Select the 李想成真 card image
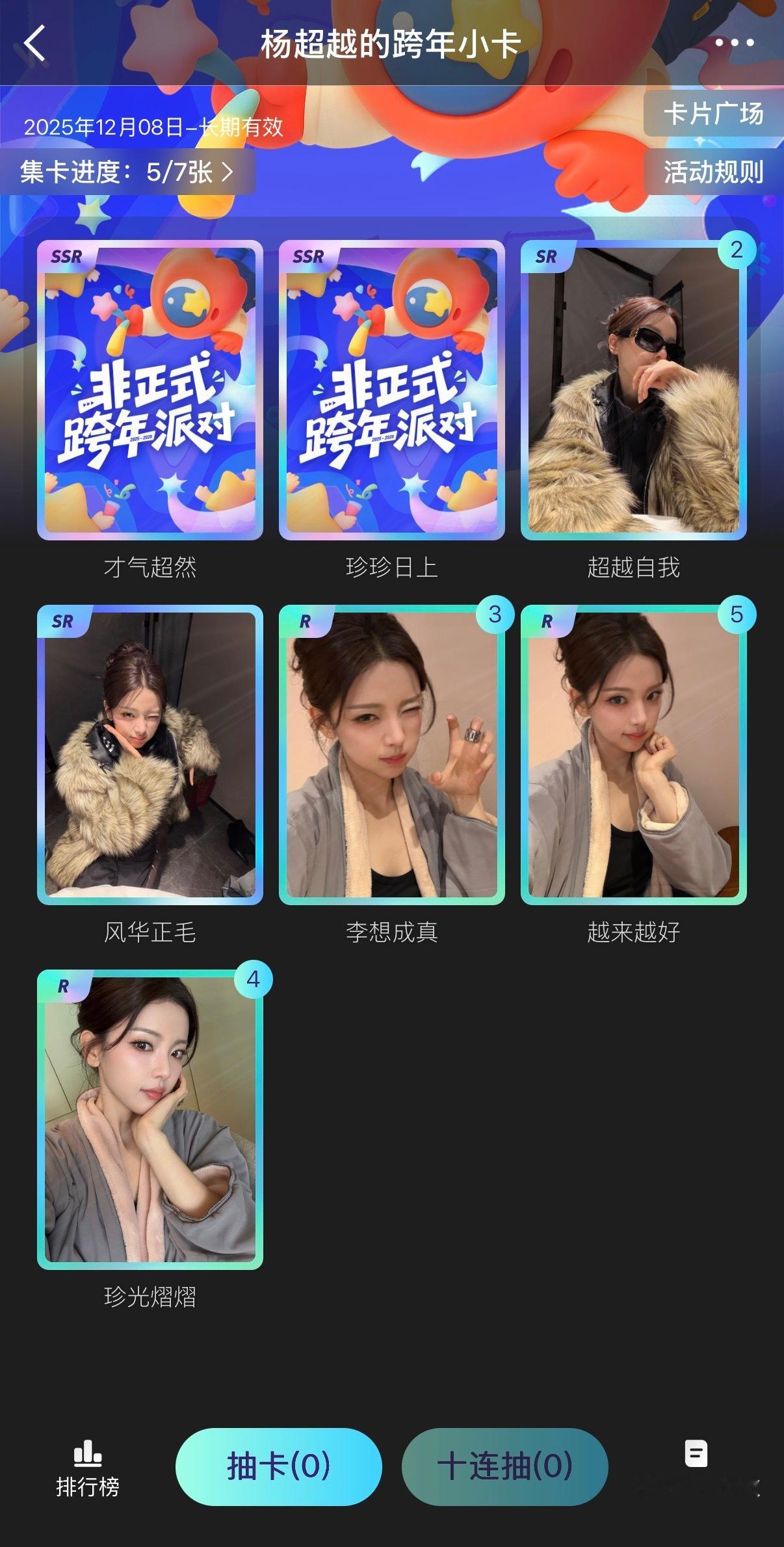The width and height of the screenshot is (784, 1547). (392, 754)
